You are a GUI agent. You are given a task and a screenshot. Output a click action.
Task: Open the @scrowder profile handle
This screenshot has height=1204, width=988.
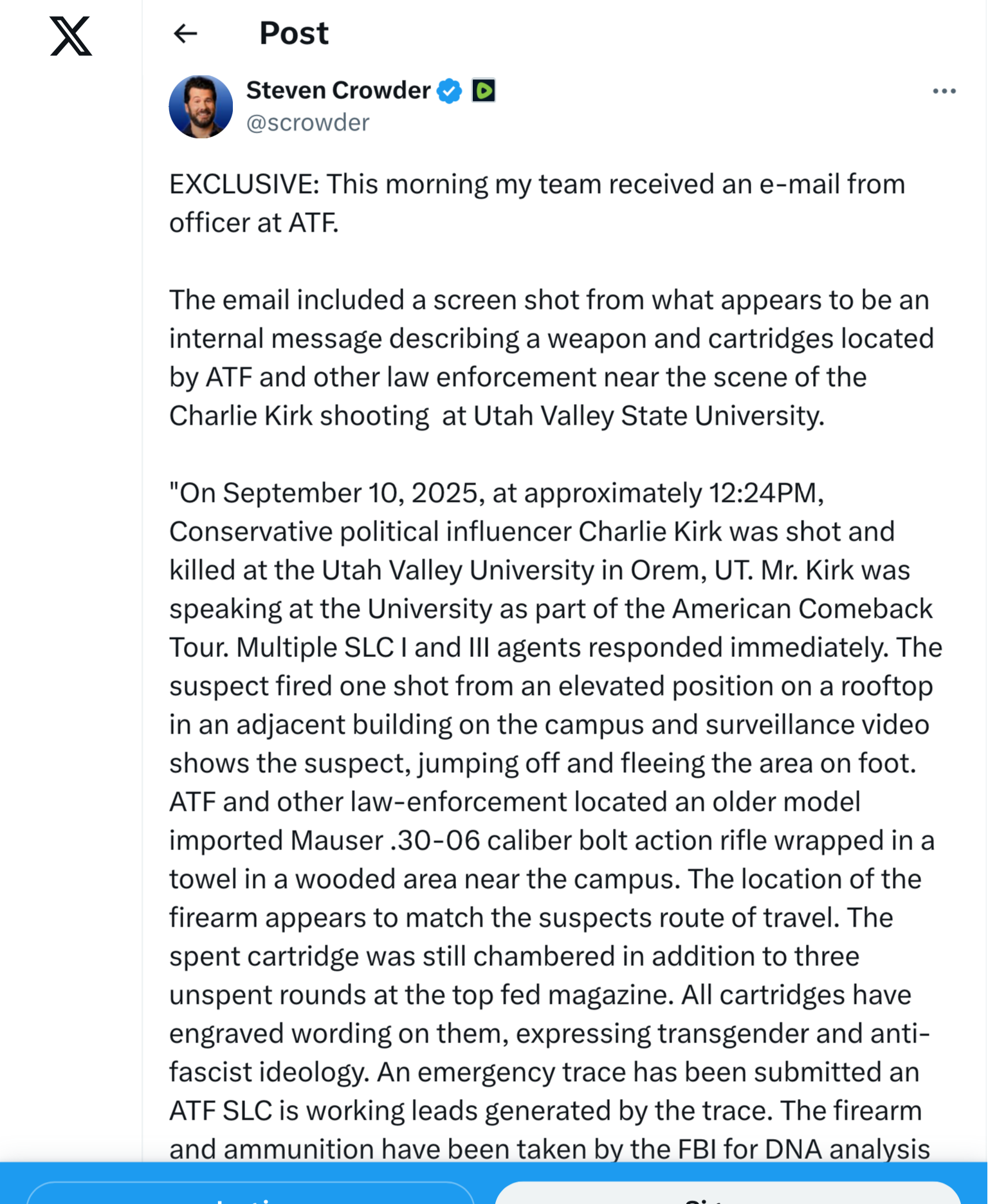[307, 122]
